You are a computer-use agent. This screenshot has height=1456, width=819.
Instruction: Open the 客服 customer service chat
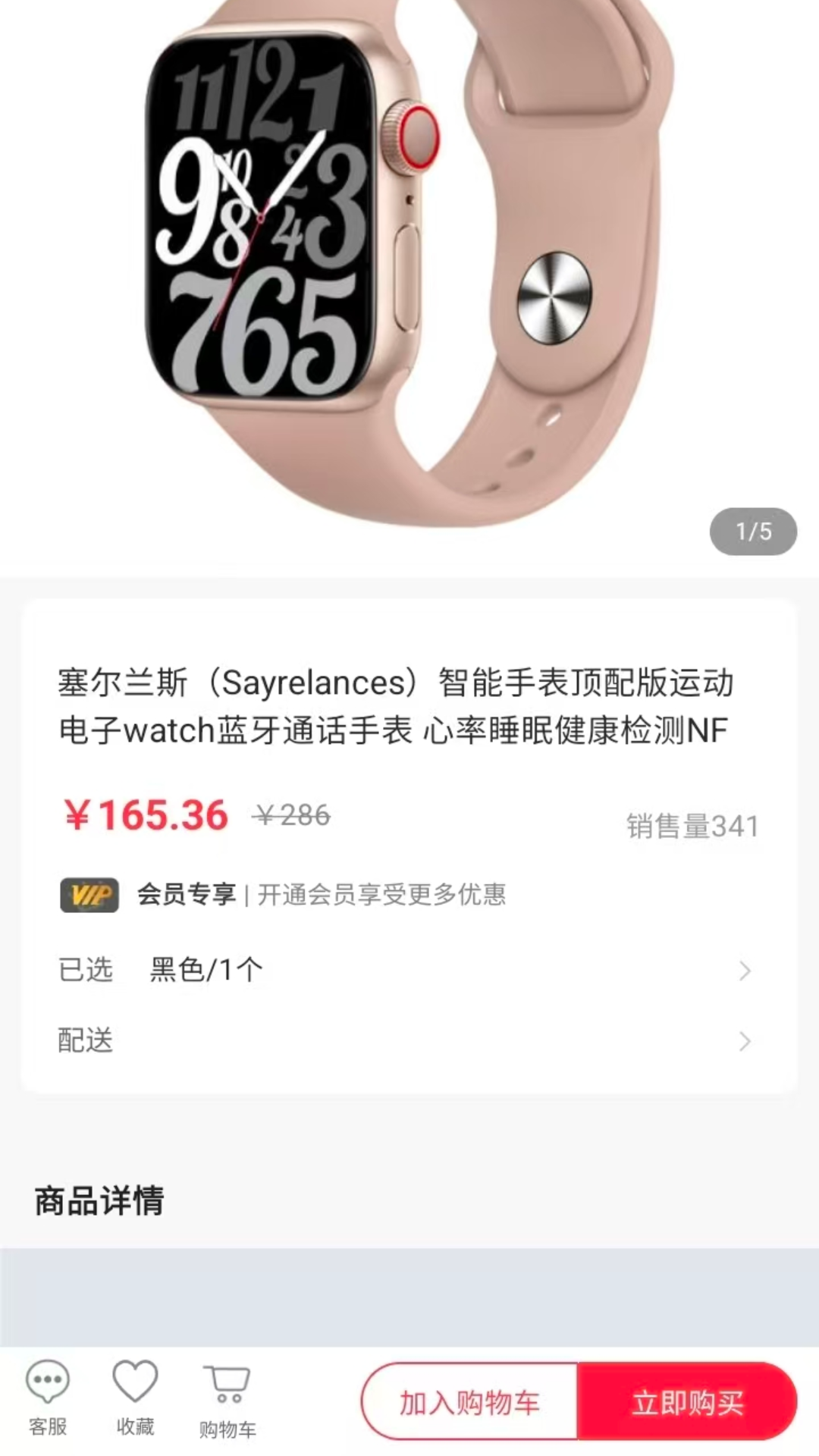pos(47,1403)
